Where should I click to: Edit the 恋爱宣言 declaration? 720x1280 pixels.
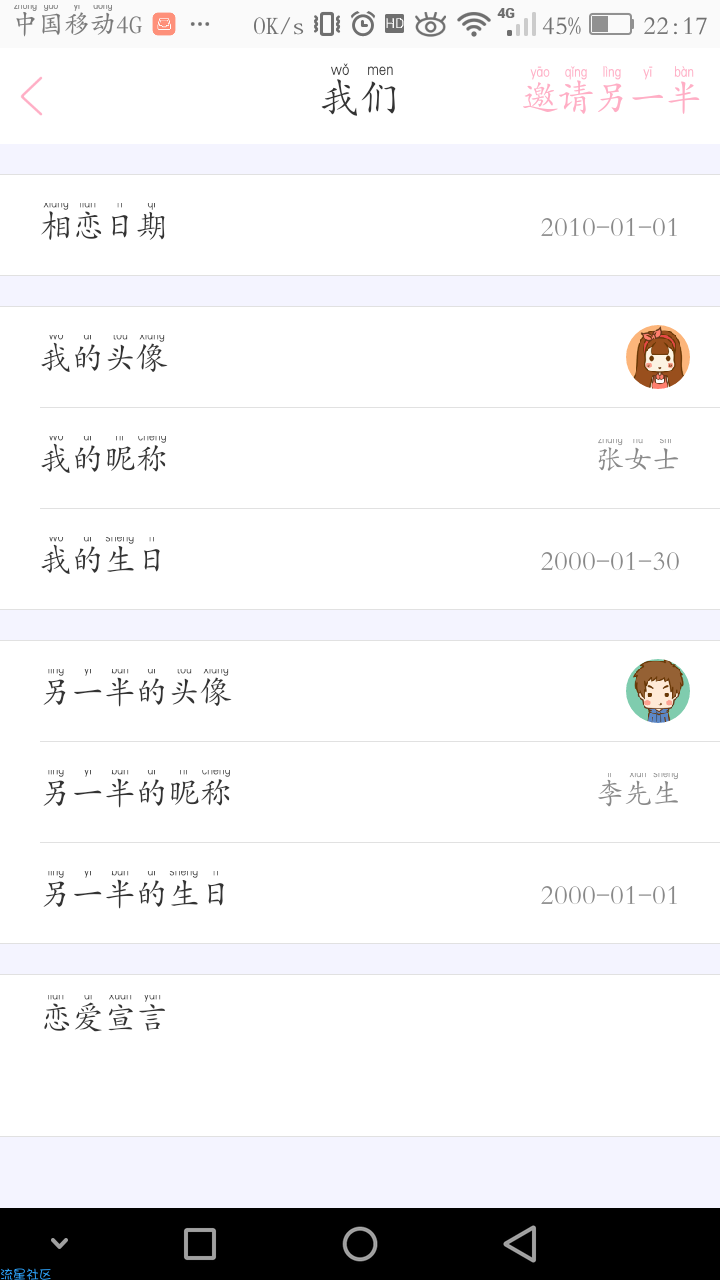coord(360,1055)
